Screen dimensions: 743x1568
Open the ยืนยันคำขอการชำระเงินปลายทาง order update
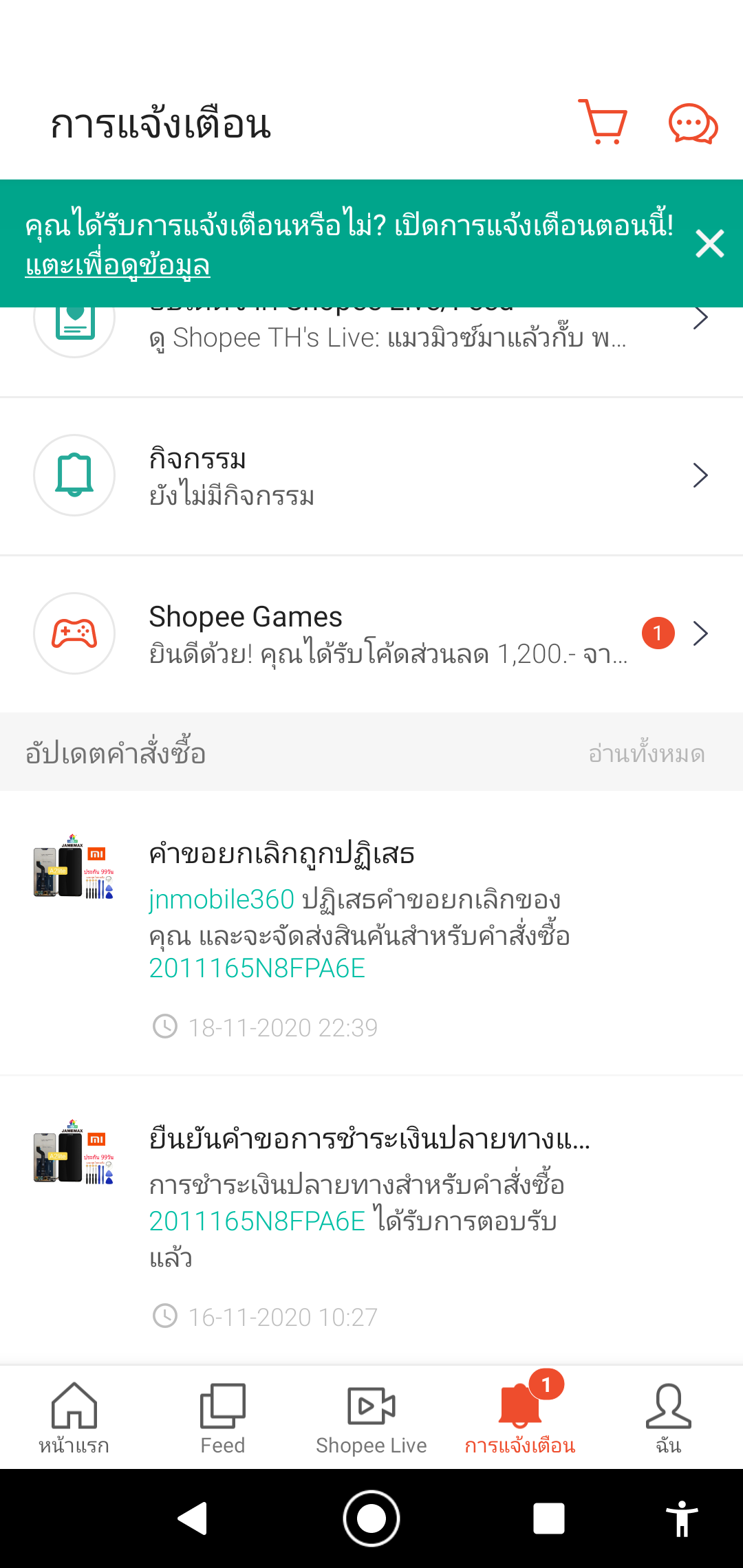[371, 1221]
